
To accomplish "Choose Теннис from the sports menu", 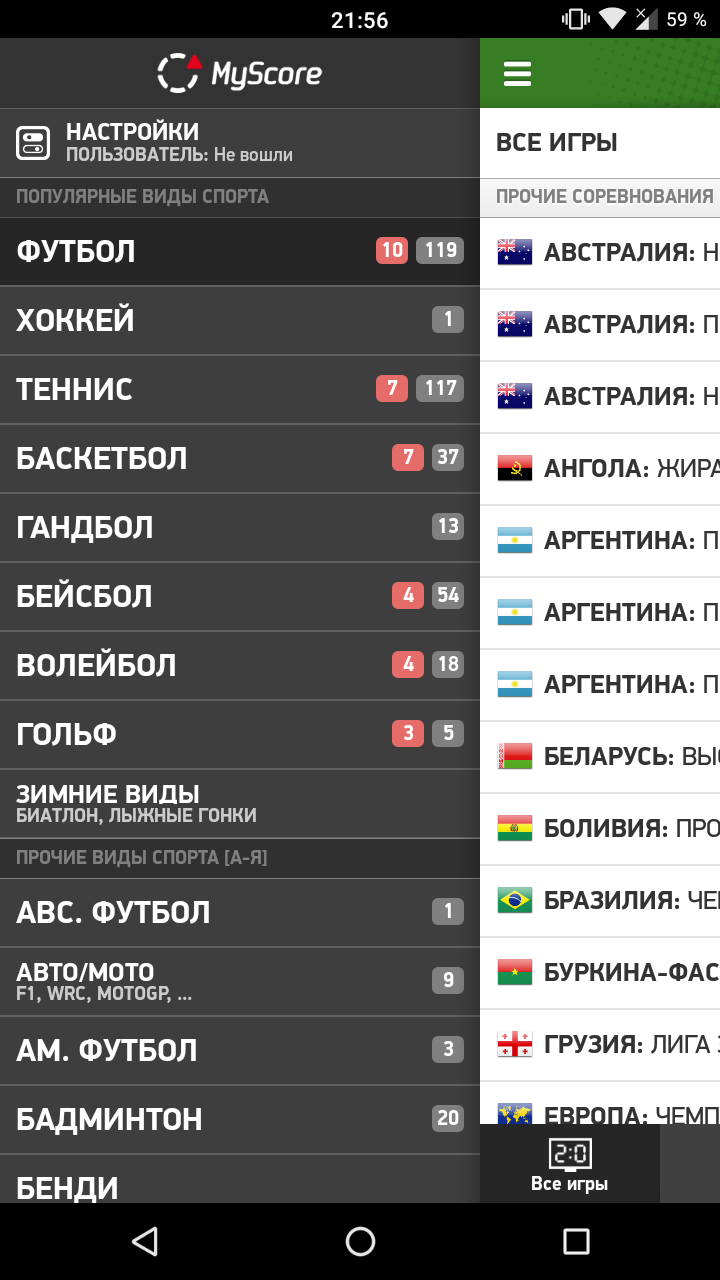I will [x=240, y=389].
